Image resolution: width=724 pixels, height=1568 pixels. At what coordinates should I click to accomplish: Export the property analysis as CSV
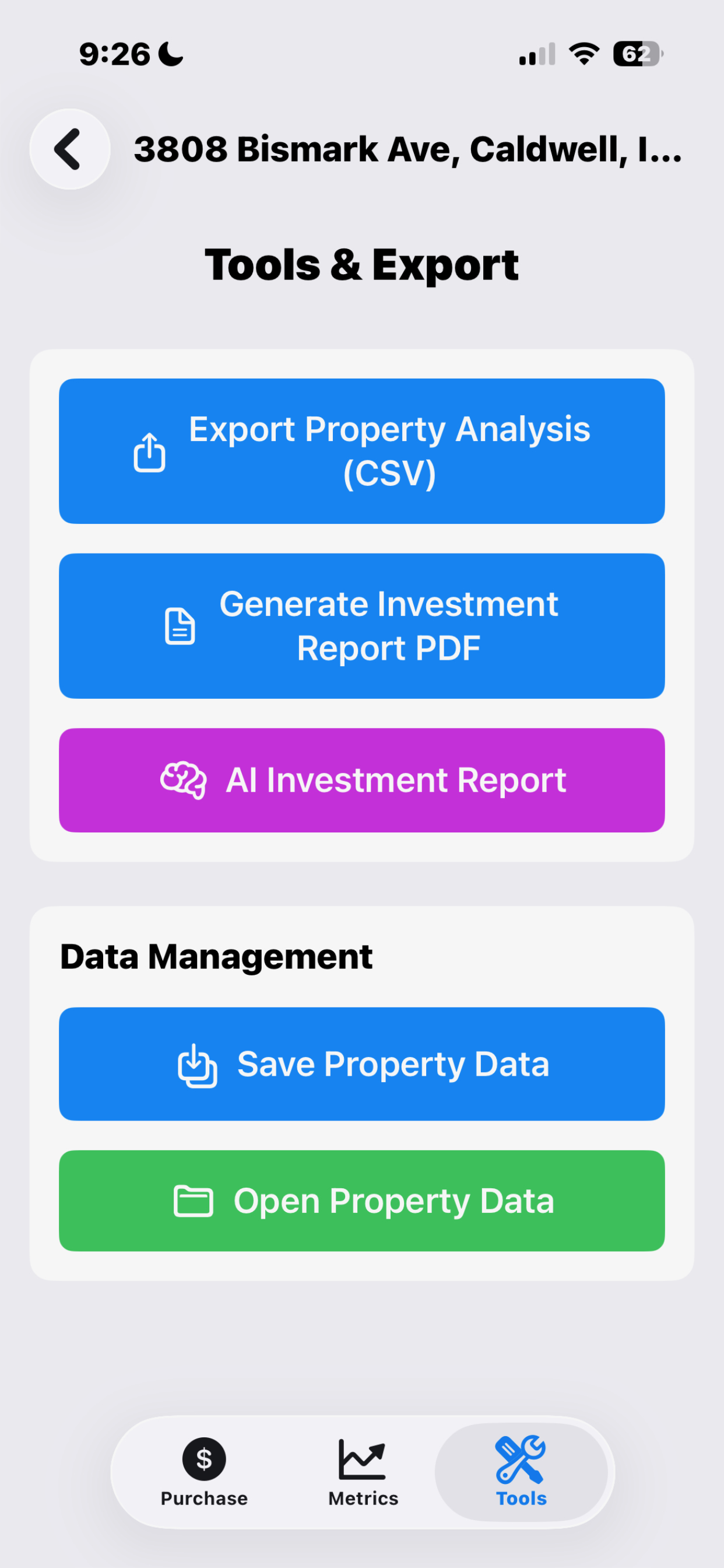point(362,451)
